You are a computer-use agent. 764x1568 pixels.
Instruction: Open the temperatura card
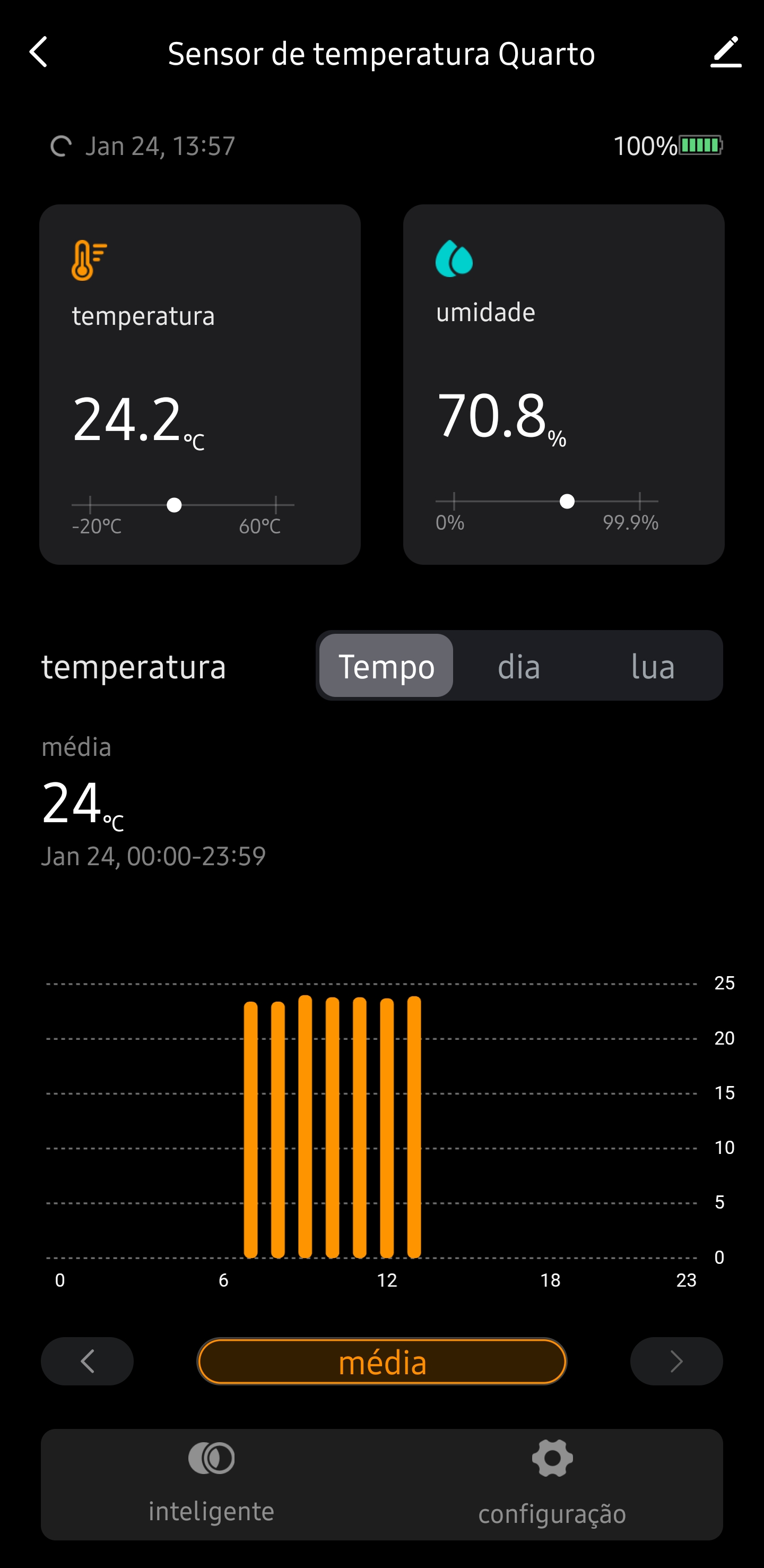click(x=199, y=384)
